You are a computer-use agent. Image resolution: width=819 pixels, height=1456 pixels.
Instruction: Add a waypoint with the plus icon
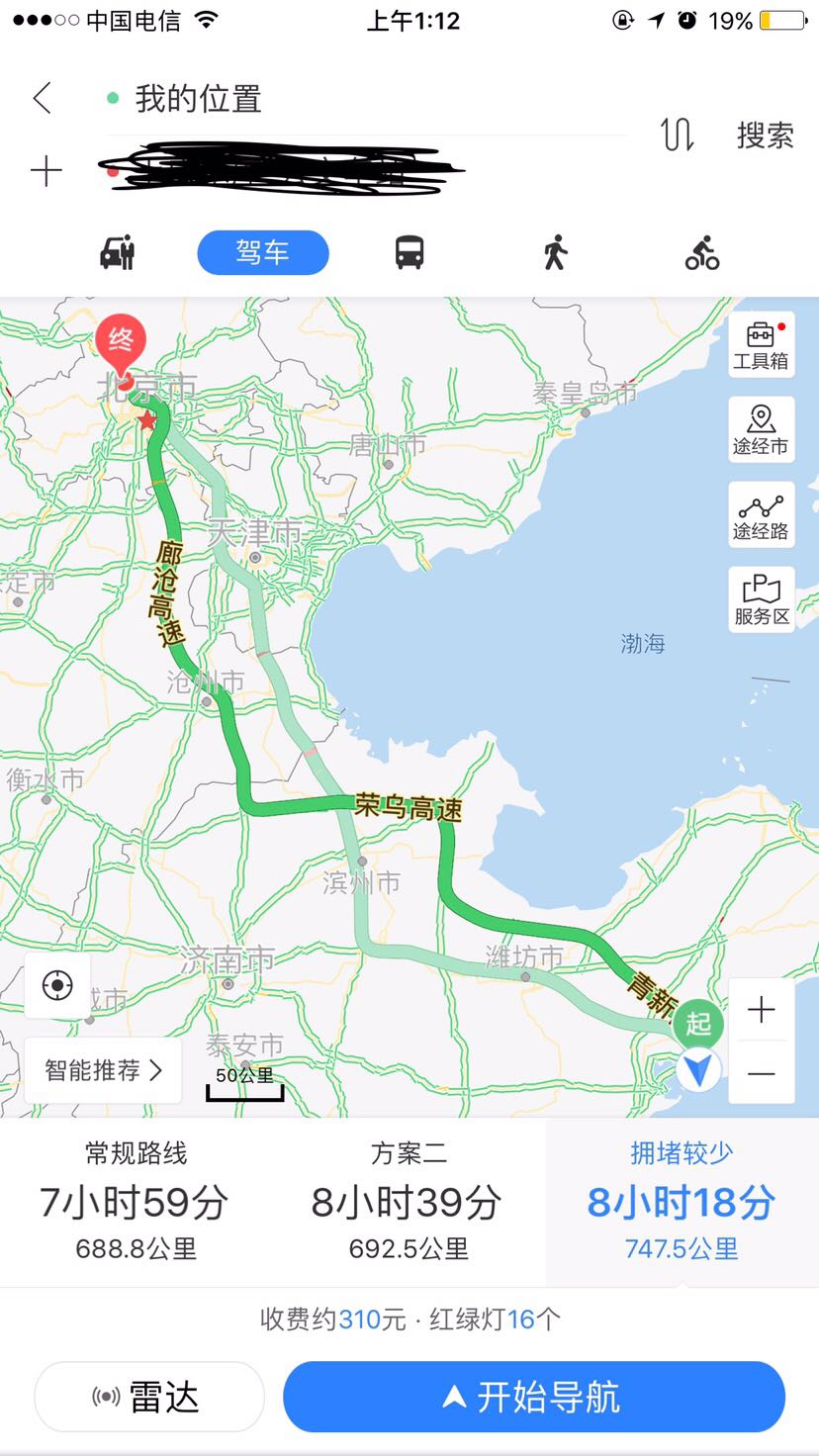tap(45, 171)
